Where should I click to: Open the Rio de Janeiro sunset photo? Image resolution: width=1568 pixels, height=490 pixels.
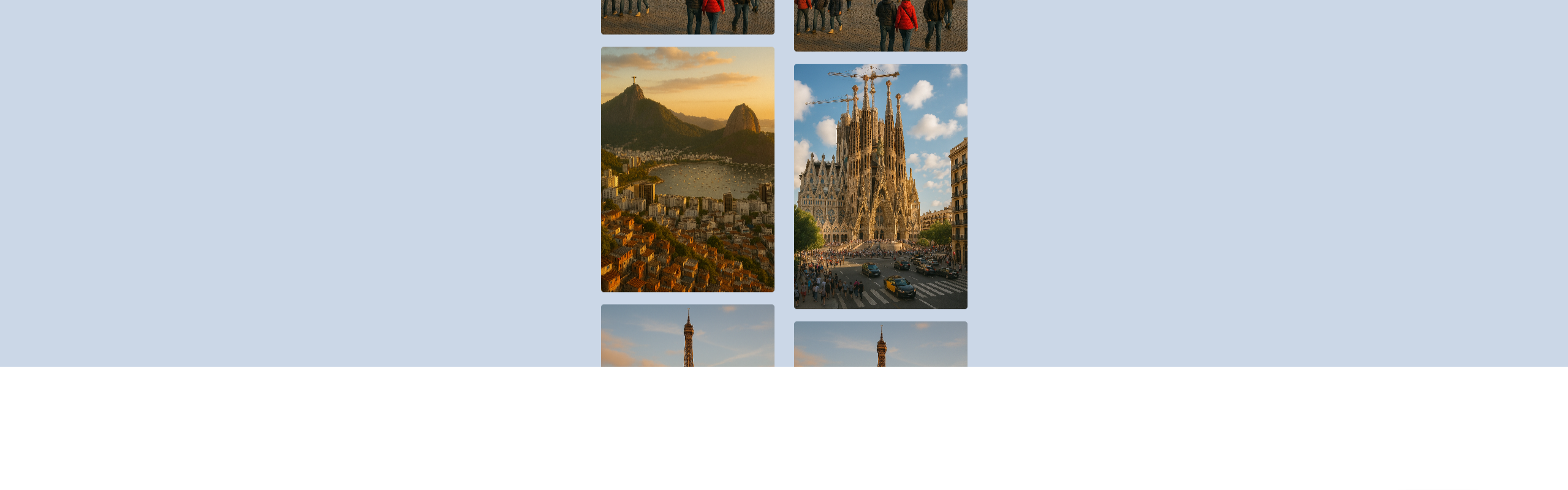pos(687,169)
